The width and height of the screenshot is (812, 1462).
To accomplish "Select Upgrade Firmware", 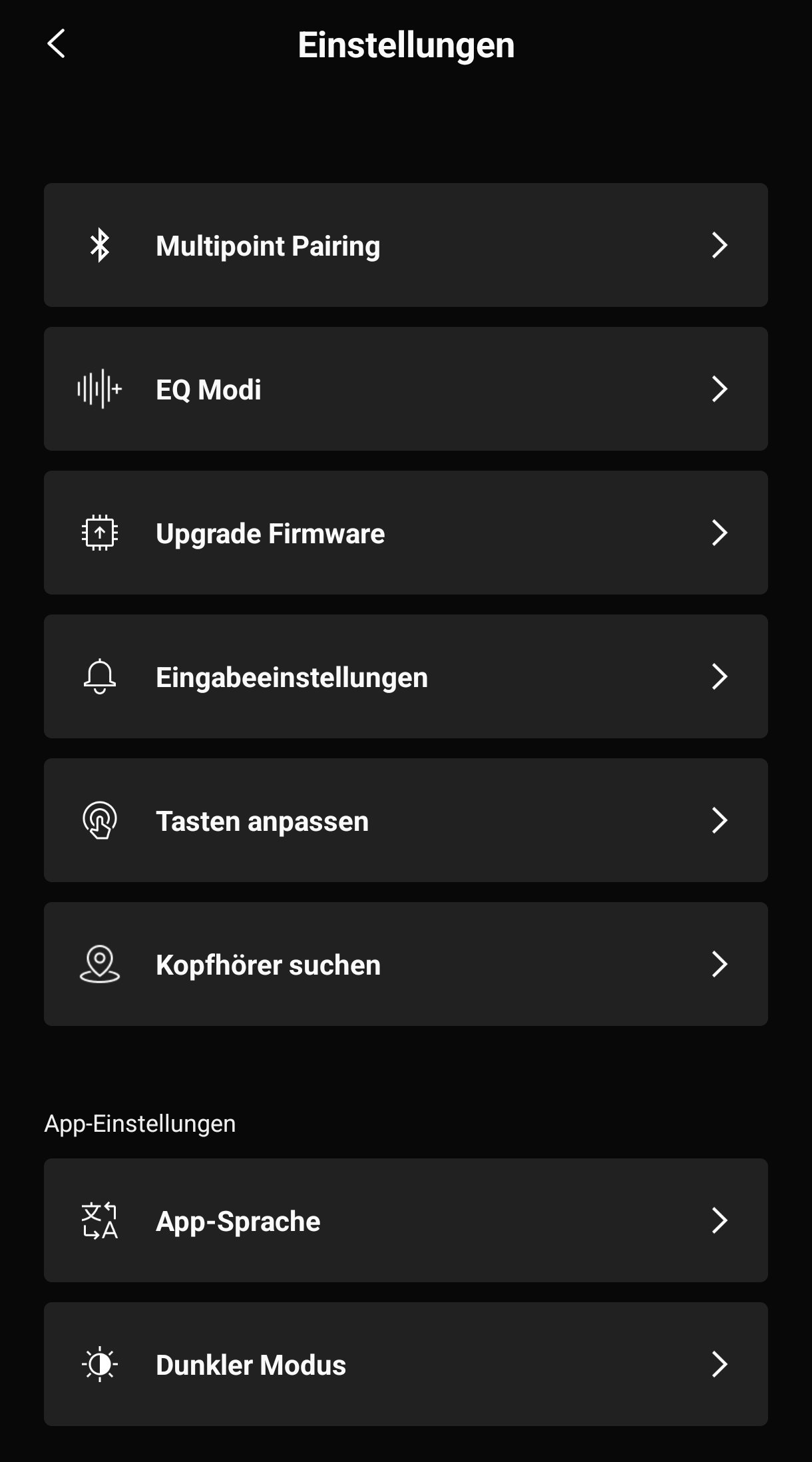I will click(405, 533).
